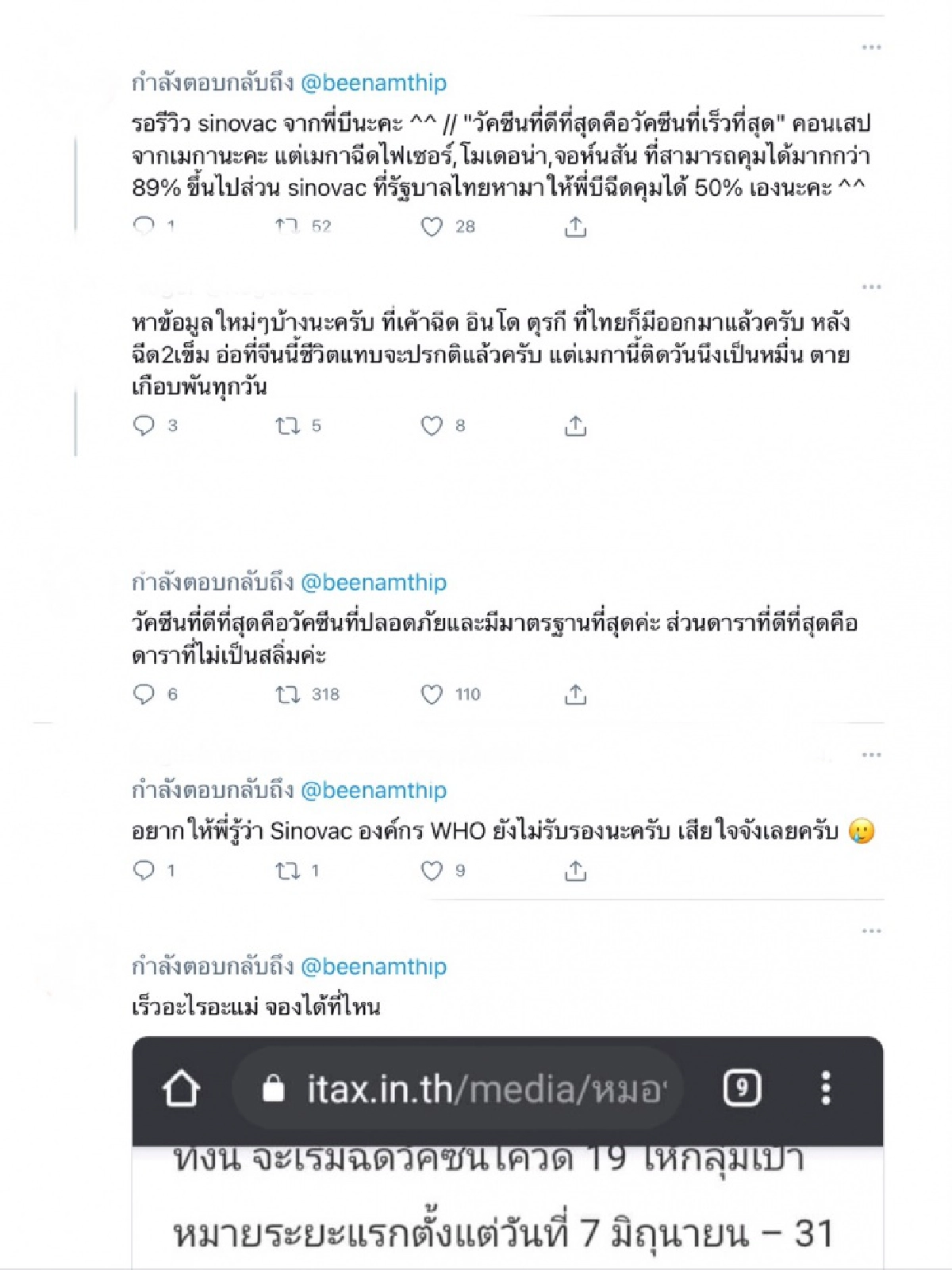This screenshot has height=1270, width=952.
Task: Click the retweet icon with 318 retweets
Action: coord(286,694)
